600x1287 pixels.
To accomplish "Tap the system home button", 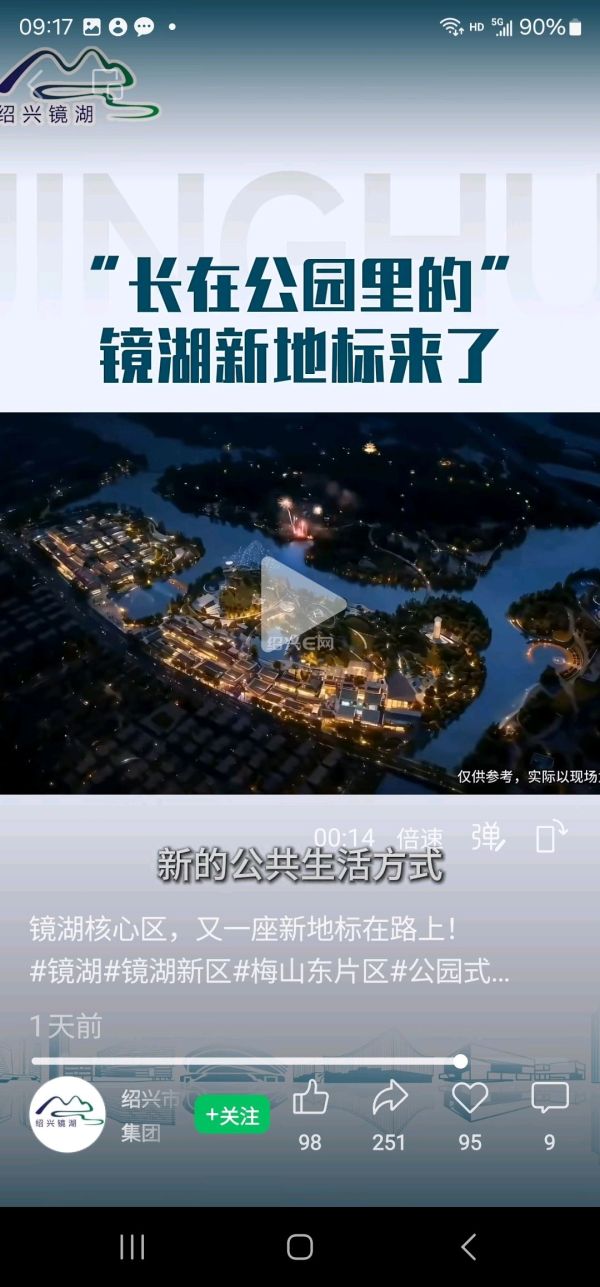I will click(300, 1246).
